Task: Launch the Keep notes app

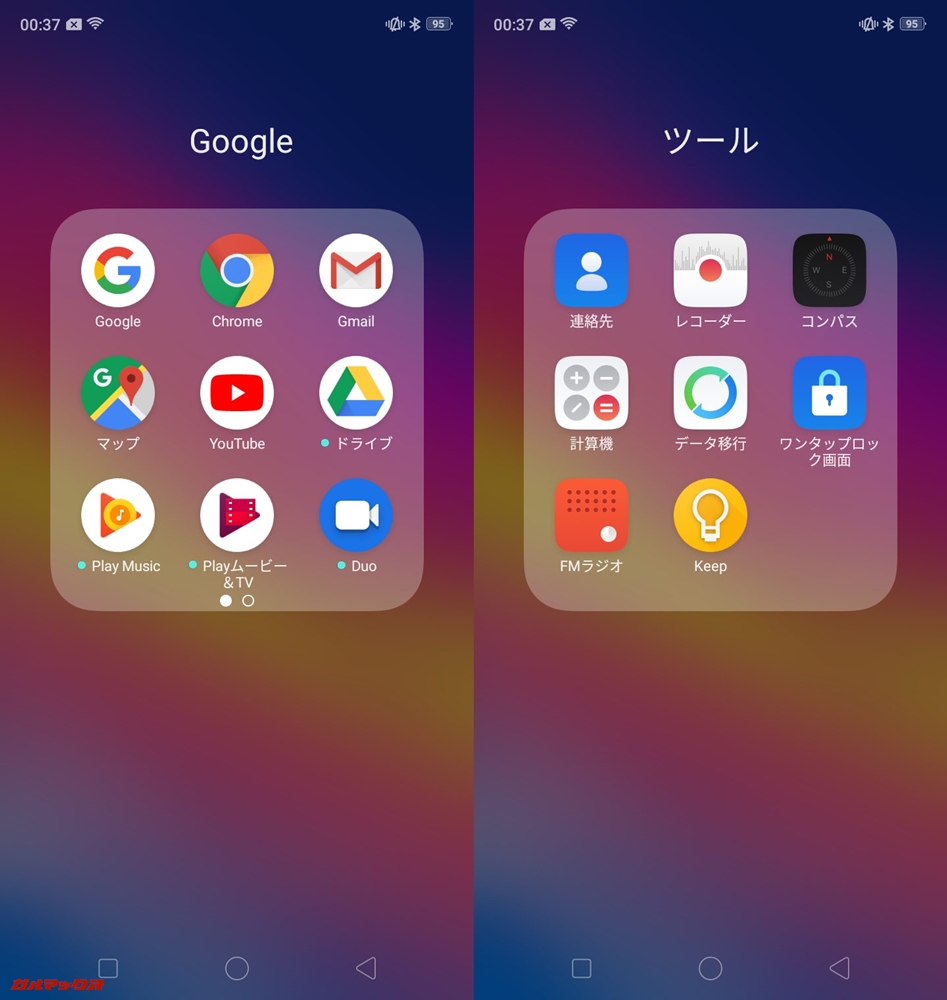Action: (710, 515)
